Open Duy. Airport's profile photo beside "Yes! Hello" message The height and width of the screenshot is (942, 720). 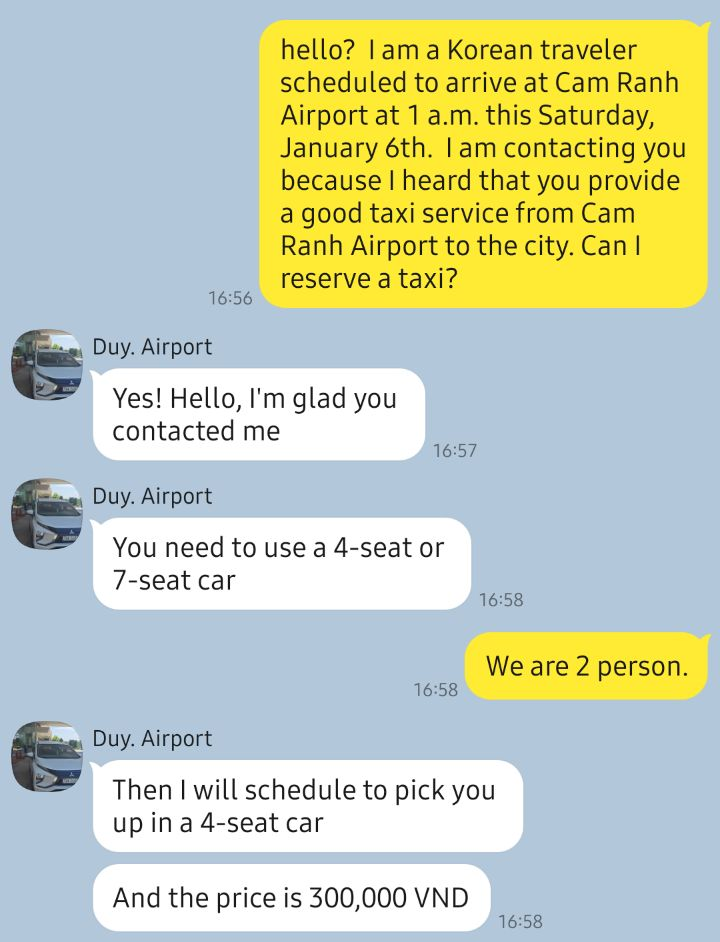(47, 365)
